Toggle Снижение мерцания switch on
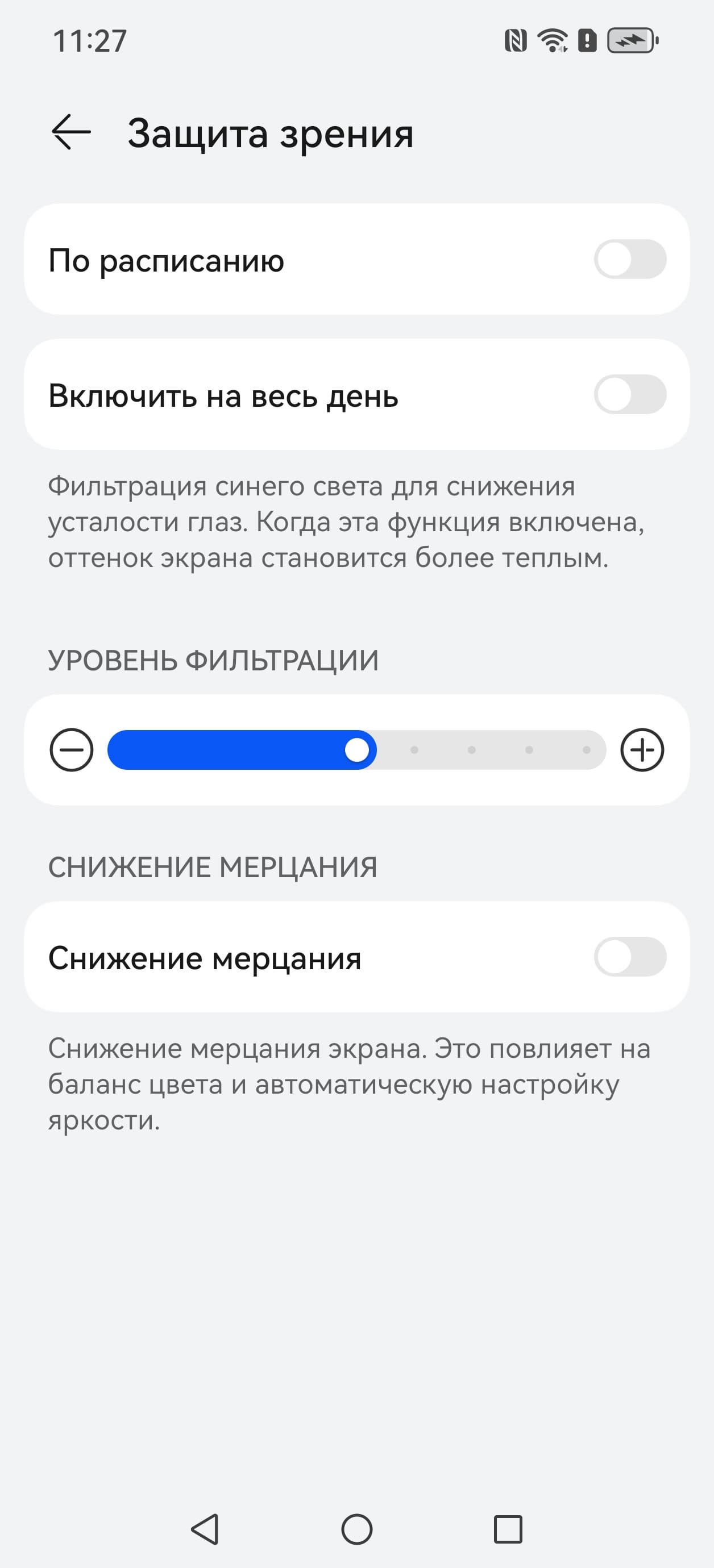This screenshot has width=714, height=1568. coord(629,957)
